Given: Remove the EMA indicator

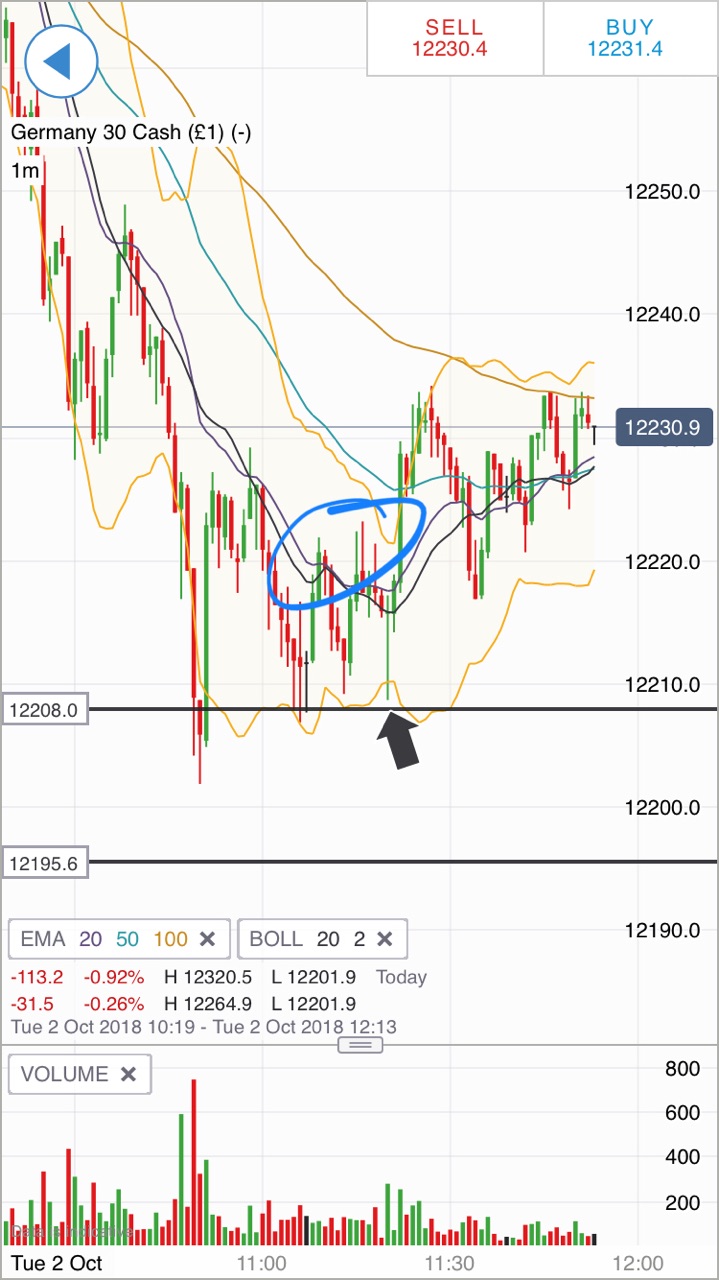Looking at the screenshot, I should coord(207,939).
